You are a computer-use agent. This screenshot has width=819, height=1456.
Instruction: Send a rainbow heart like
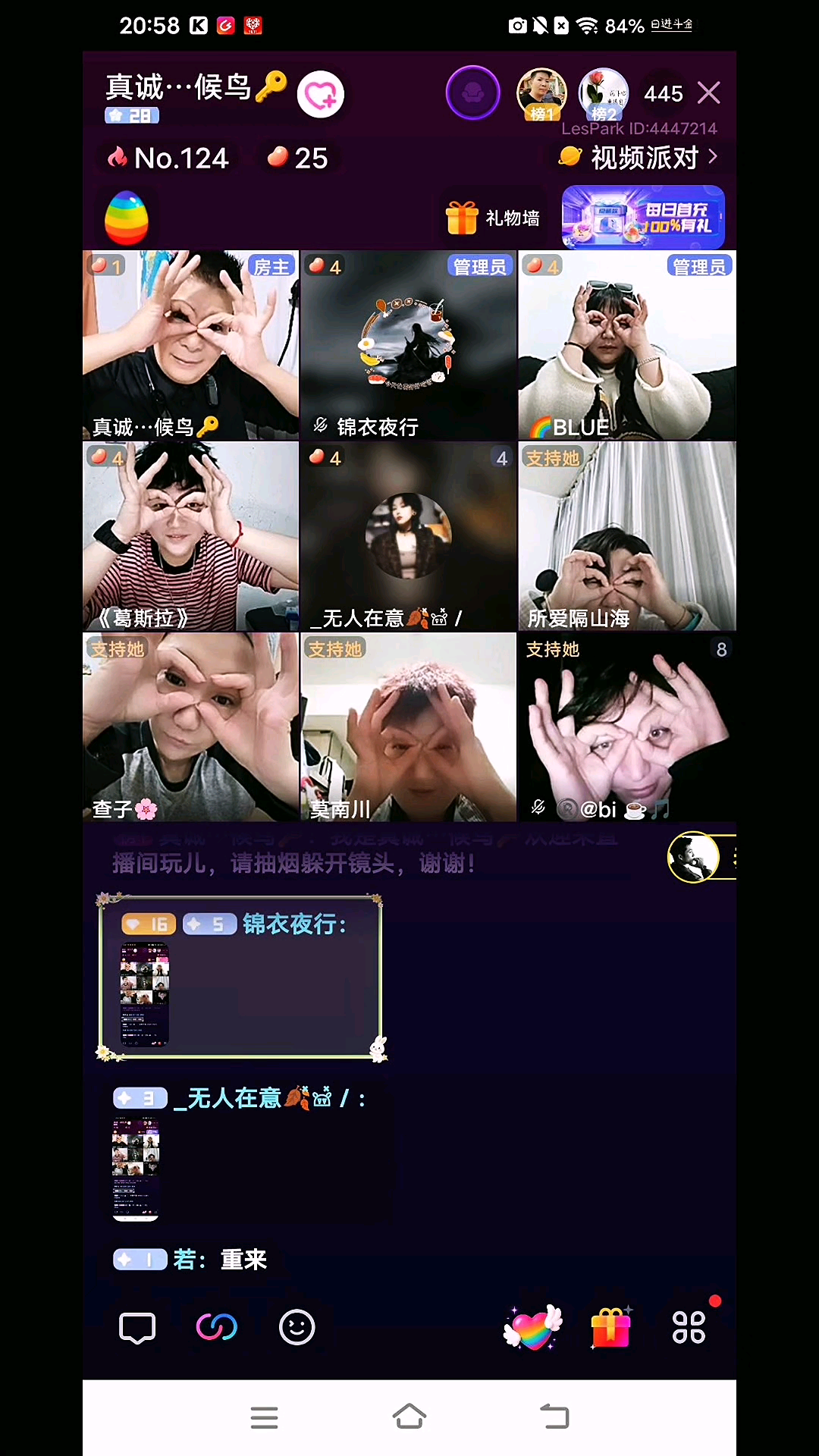pyautogui.click(x=533, y=1328)
